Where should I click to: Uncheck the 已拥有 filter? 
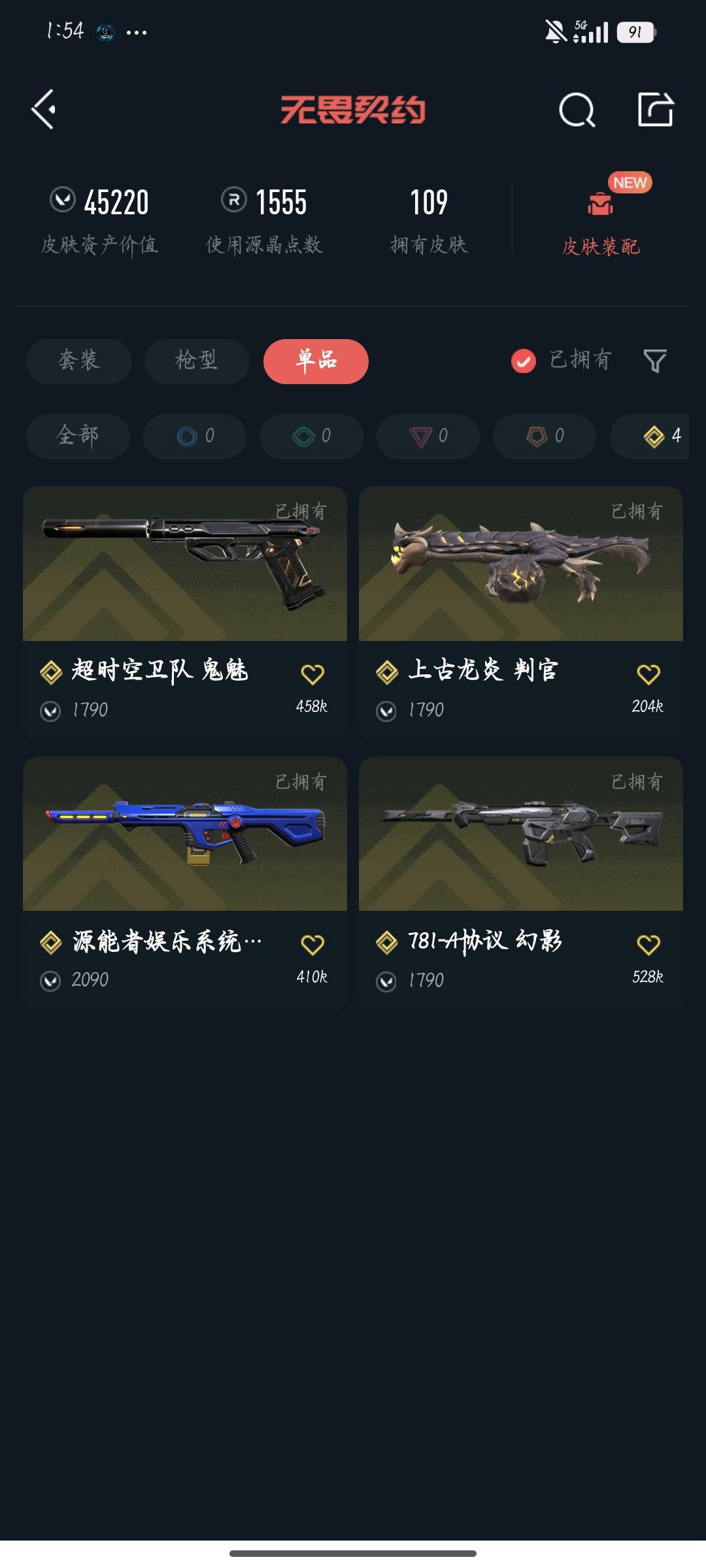point(524,361)
